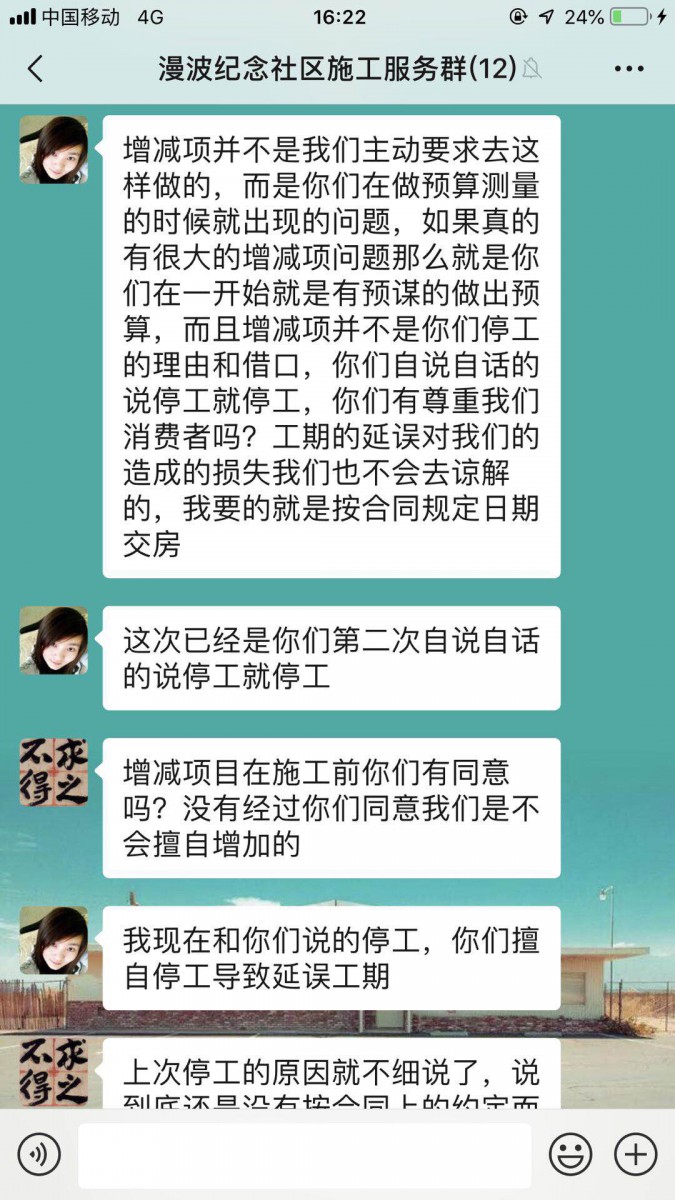Switch to voice message input
The width and height of the screenshot is (675, 1200).
coord(39,1155)
